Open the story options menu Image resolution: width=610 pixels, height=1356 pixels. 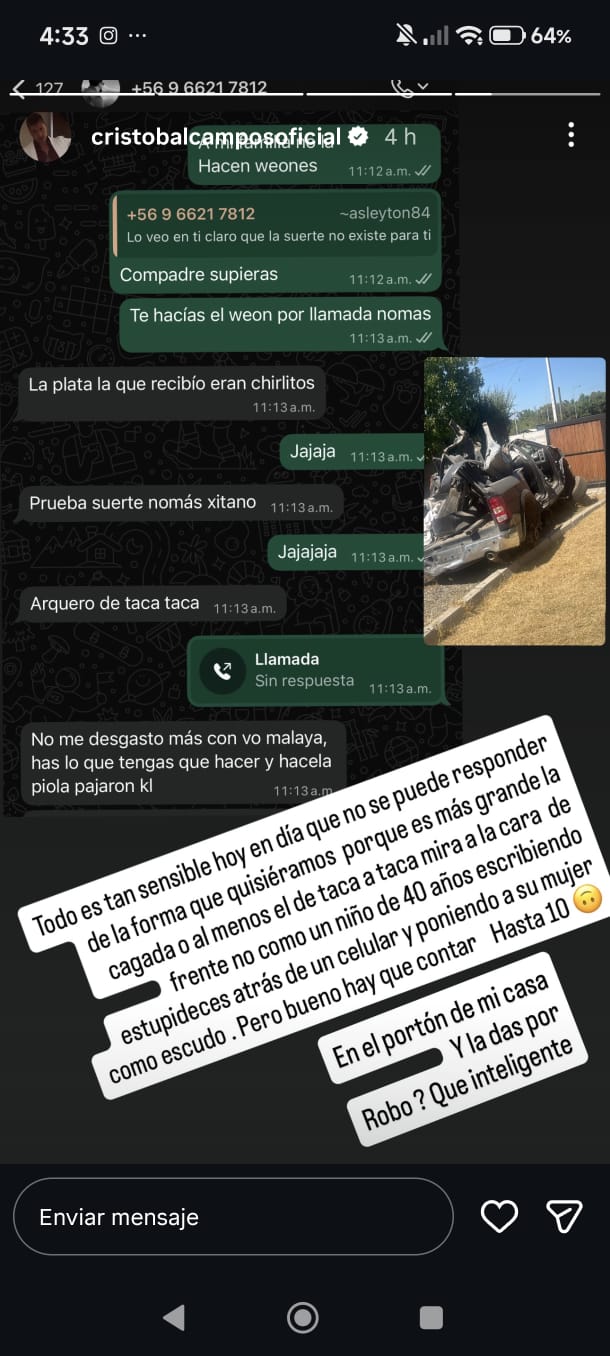tap(570, 135)
